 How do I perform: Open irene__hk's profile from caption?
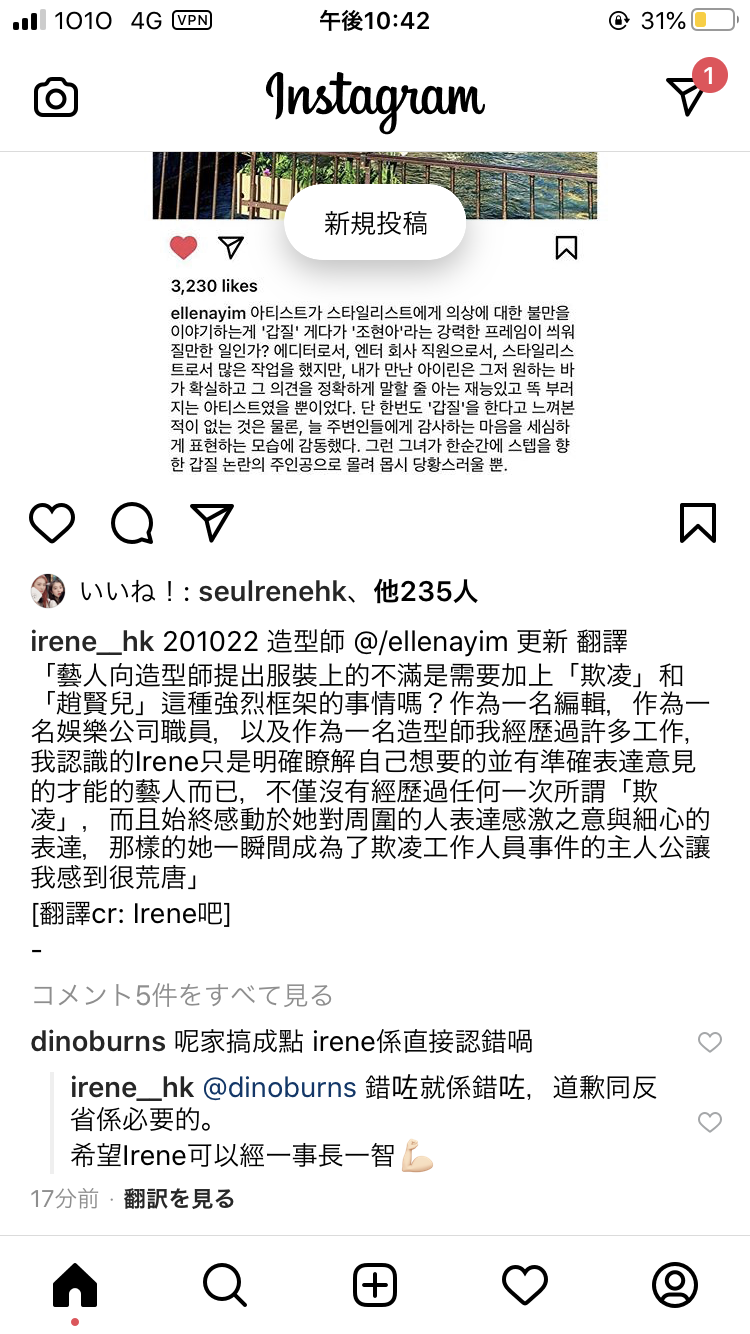point(94,641)
